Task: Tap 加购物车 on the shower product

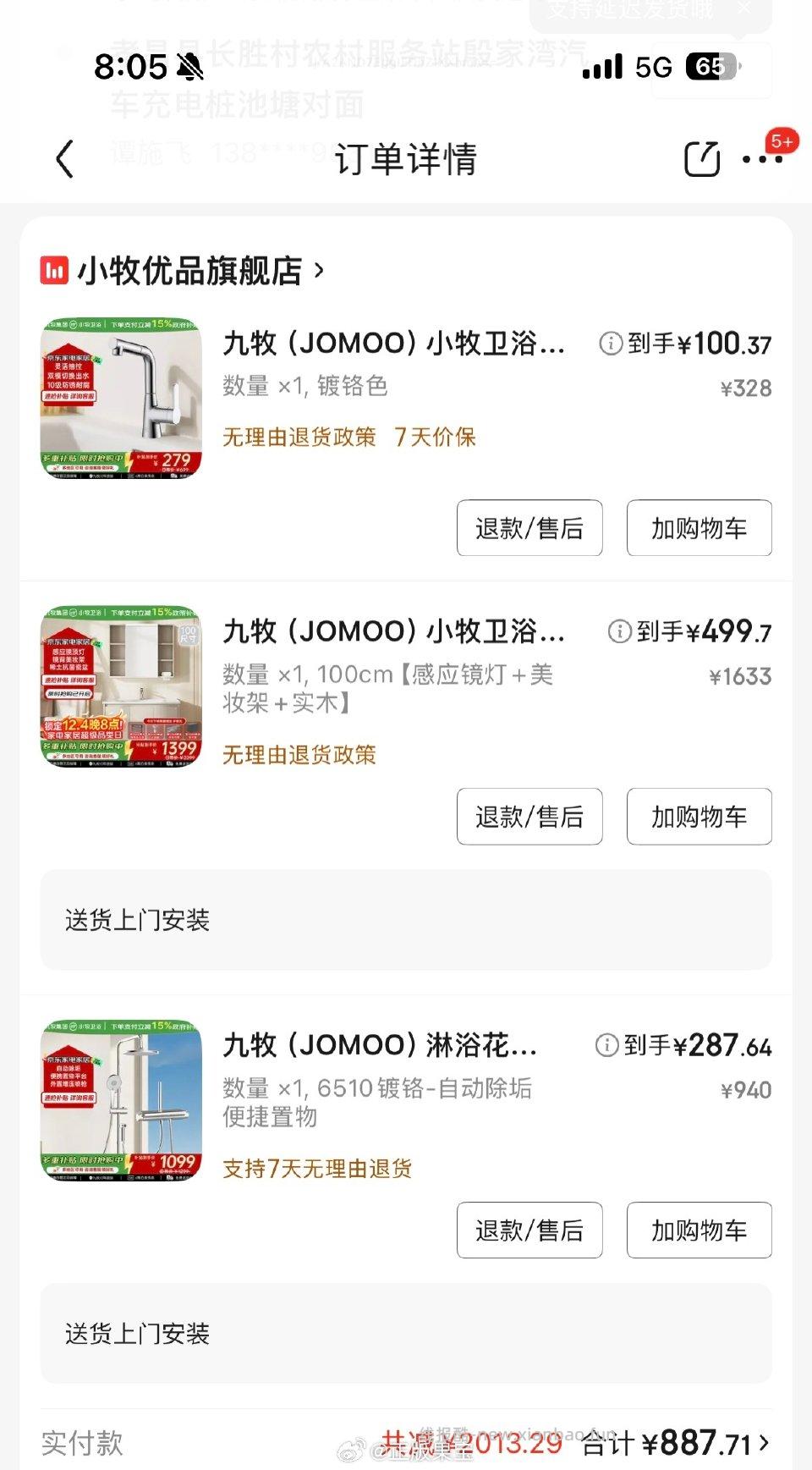Action: click(699, 1231)
